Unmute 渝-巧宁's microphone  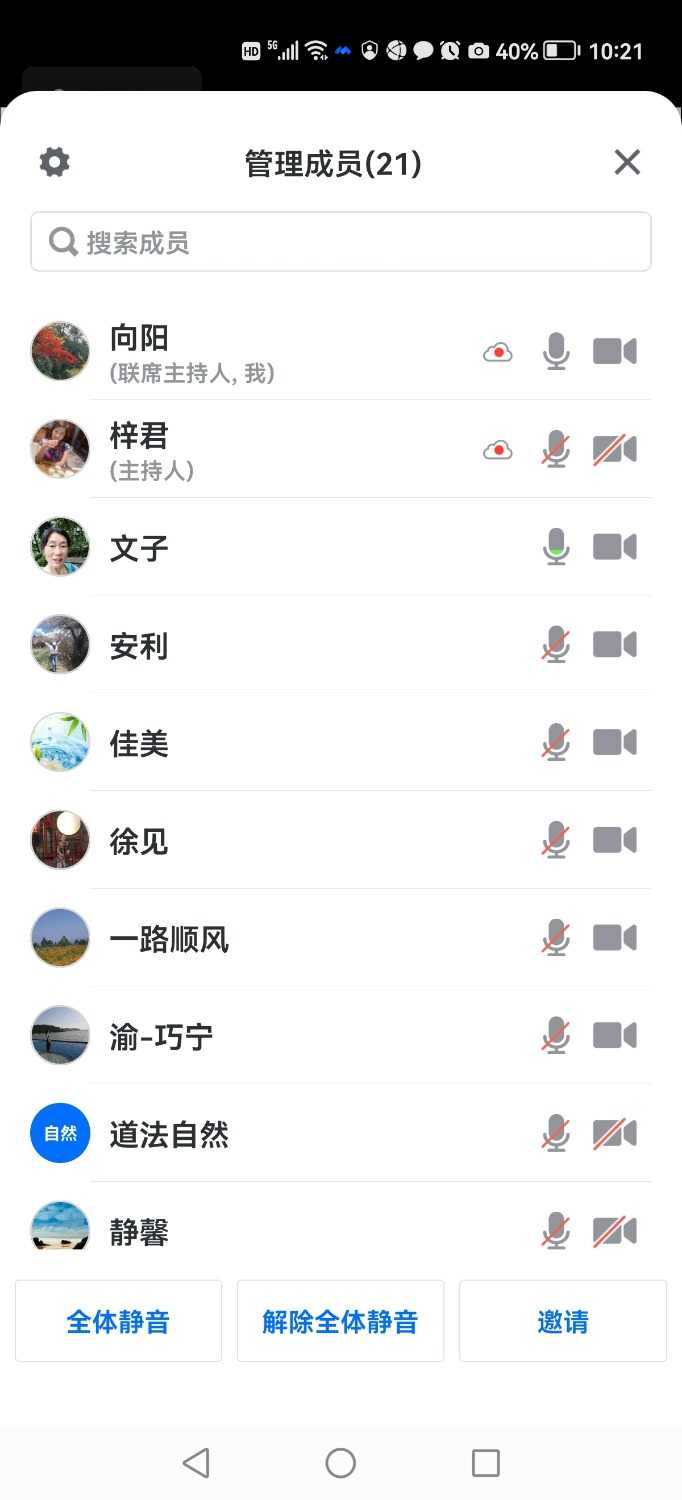tap(556, 1037)
